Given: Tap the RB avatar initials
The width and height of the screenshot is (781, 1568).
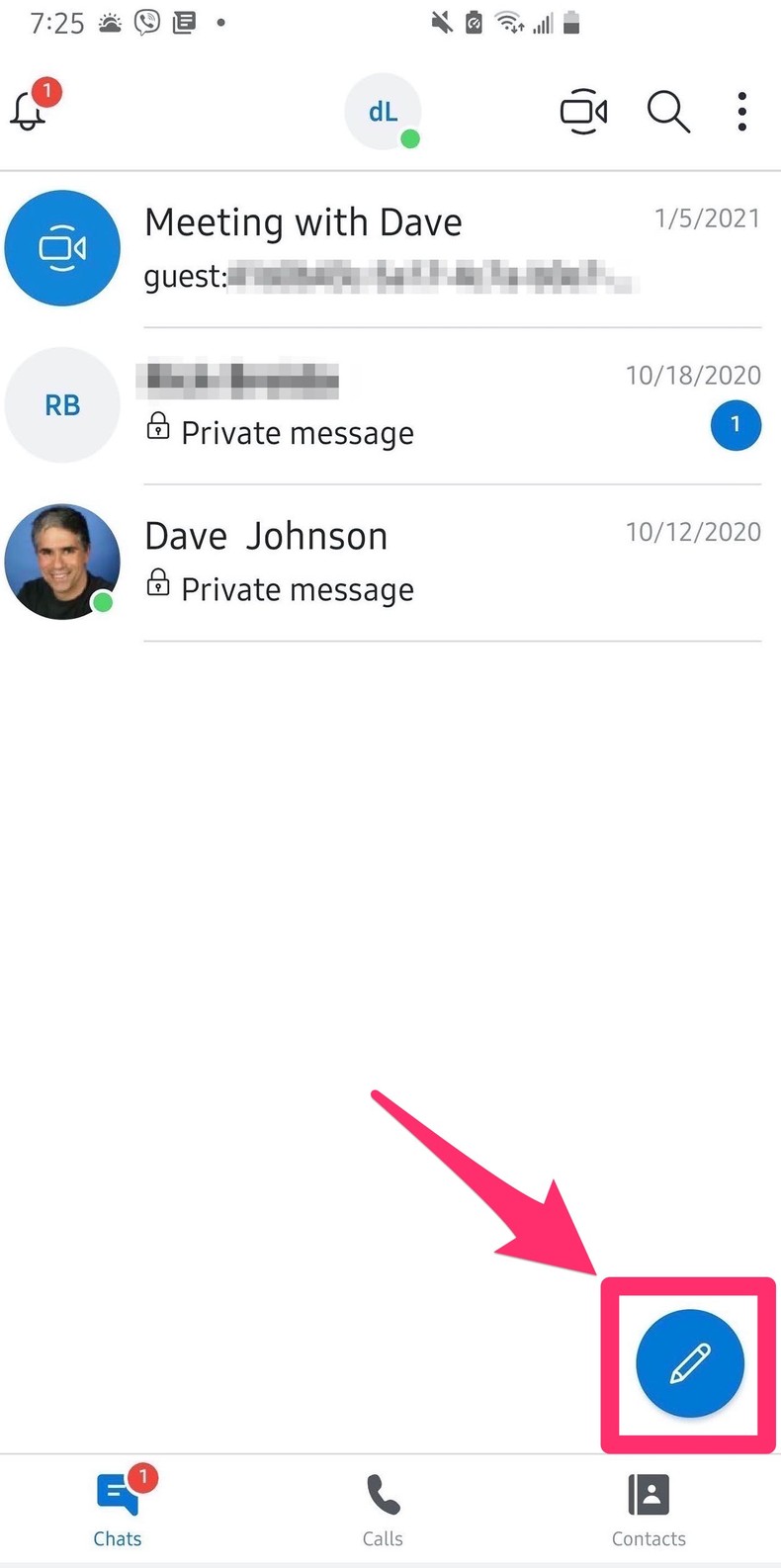Looking at the screenshot, I should coord(61,404).
